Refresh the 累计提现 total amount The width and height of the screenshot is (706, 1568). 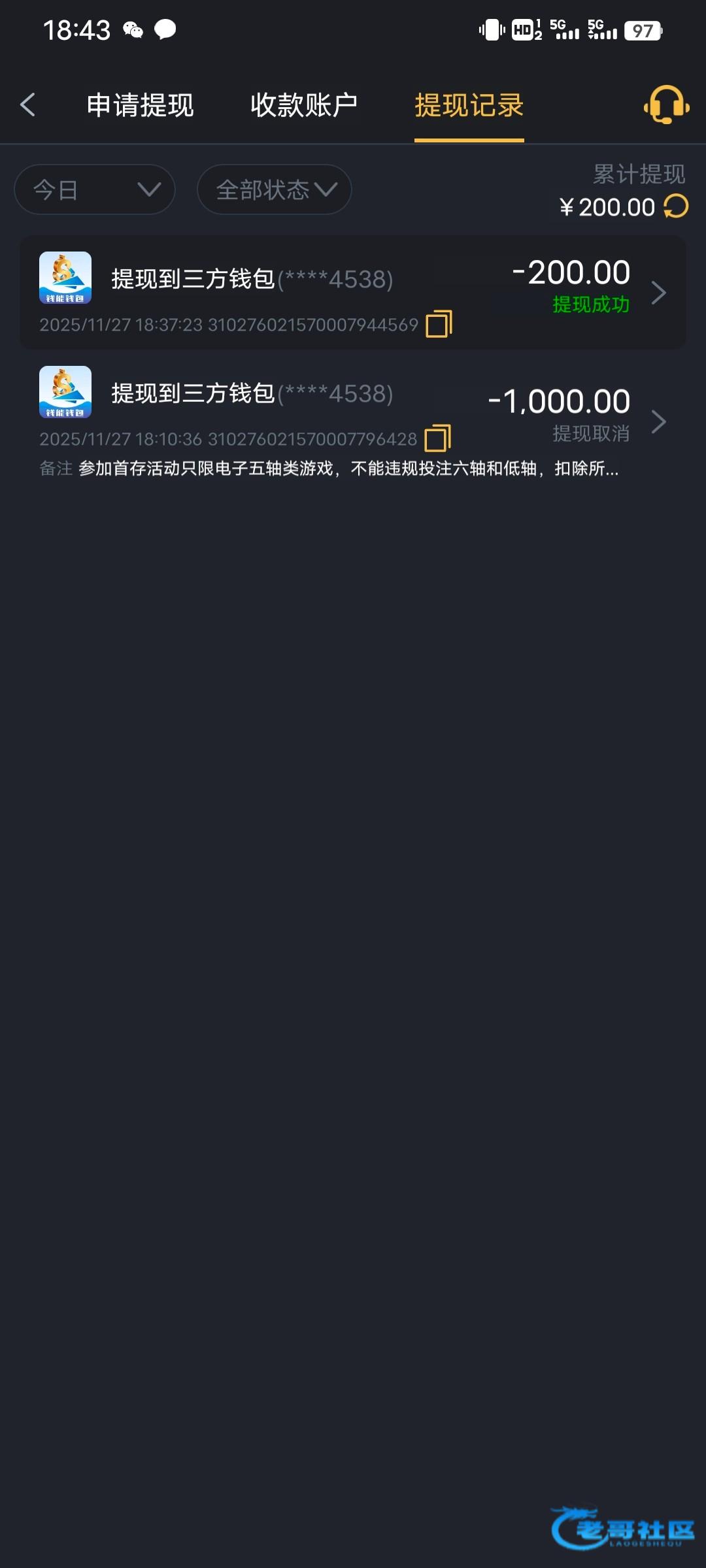click(x=676, y=206)
